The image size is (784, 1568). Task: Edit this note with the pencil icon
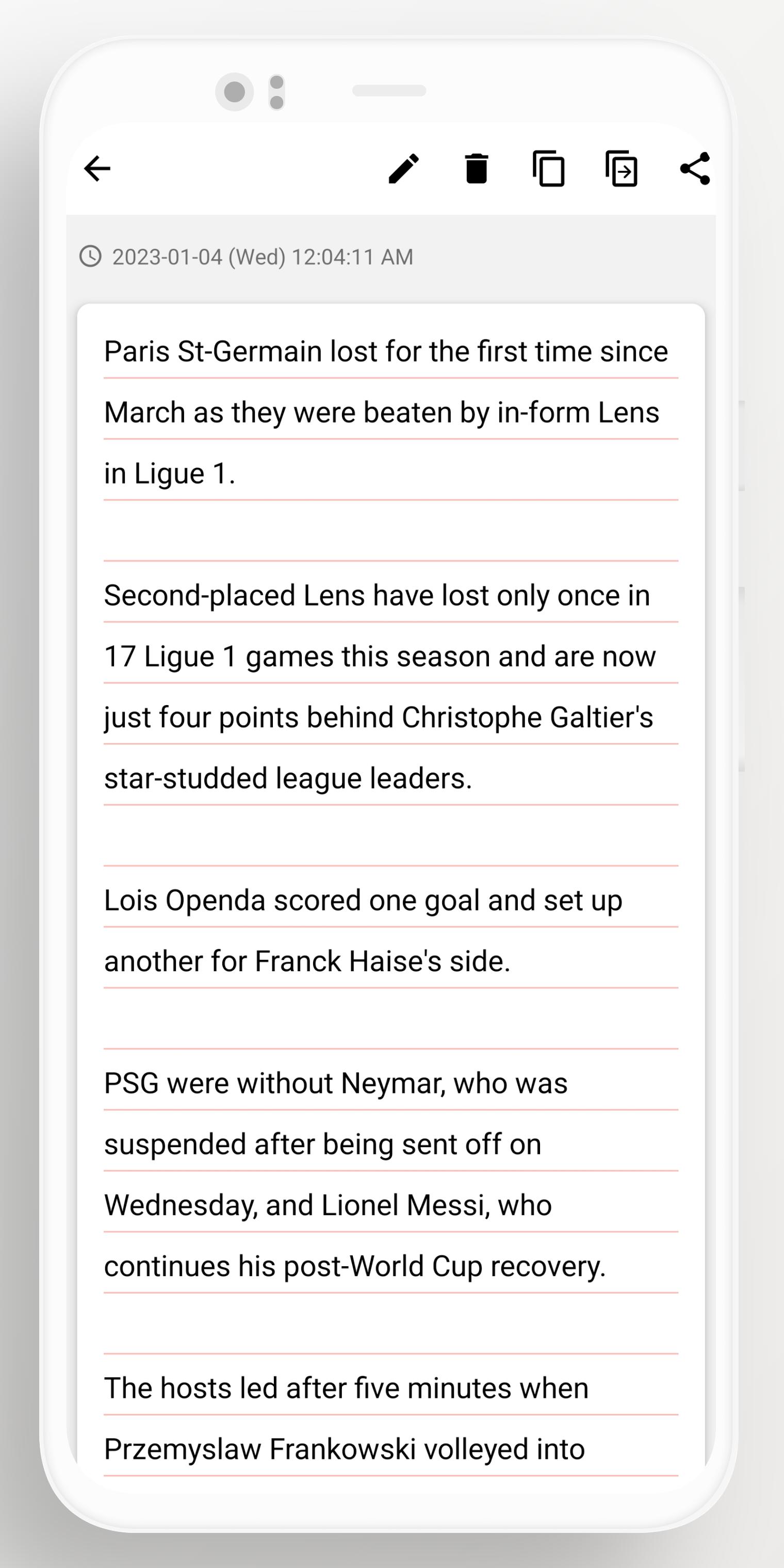tap(403, 169)
